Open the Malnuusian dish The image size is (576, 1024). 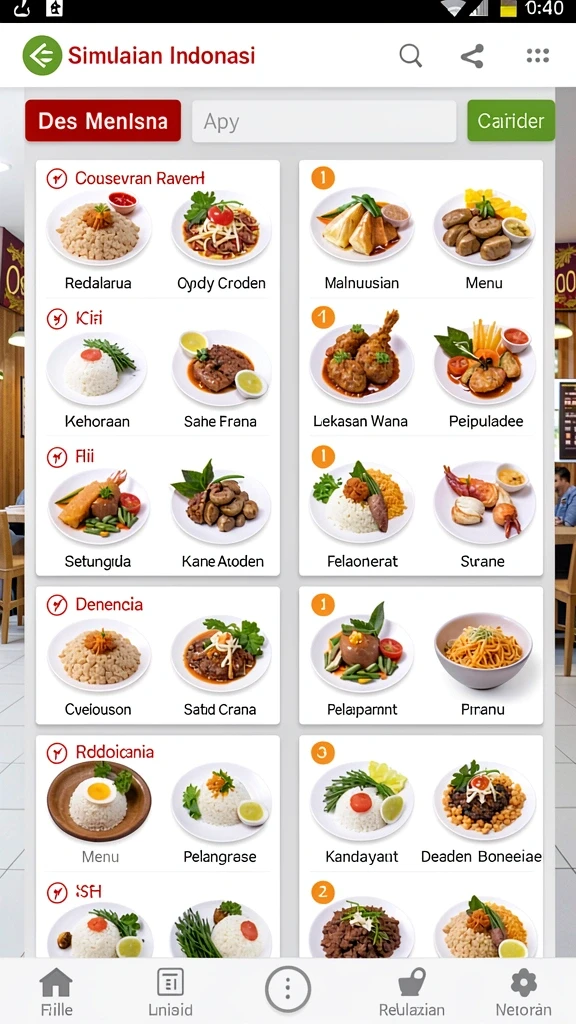362,240
